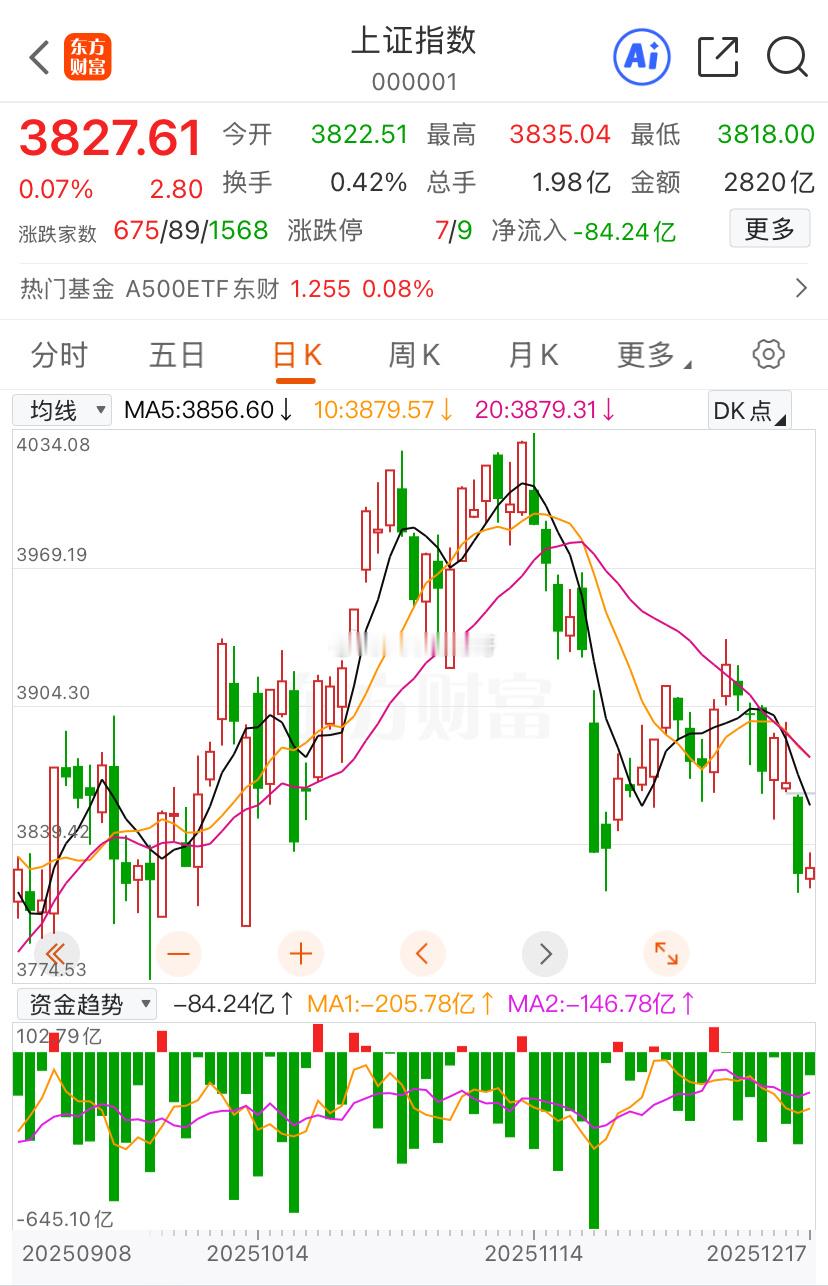828x1286 pixels.
Task: Zoom out of the chart with the minus icon
Action: coord(179,954)
